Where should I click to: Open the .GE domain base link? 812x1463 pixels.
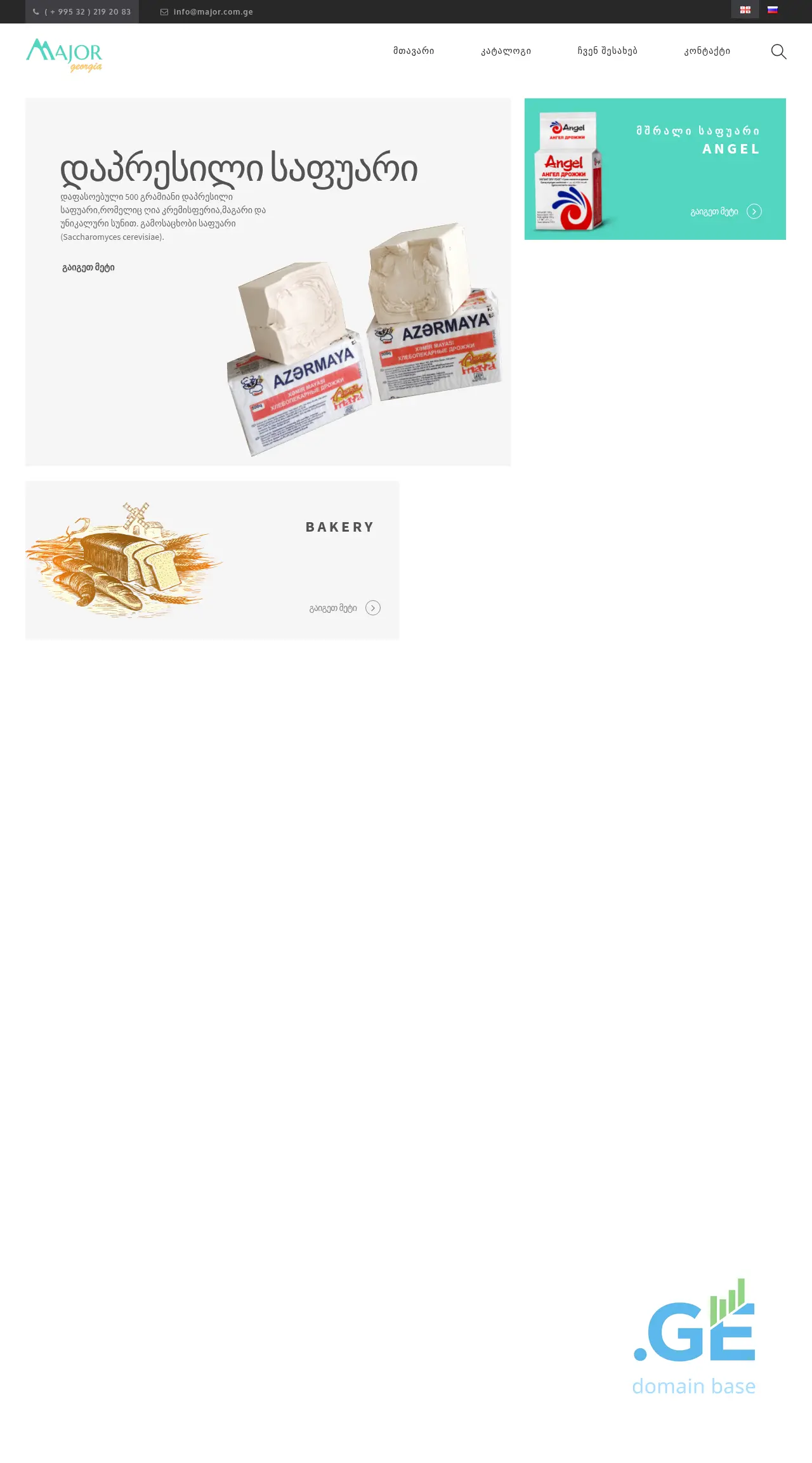tap(694, 1337)
